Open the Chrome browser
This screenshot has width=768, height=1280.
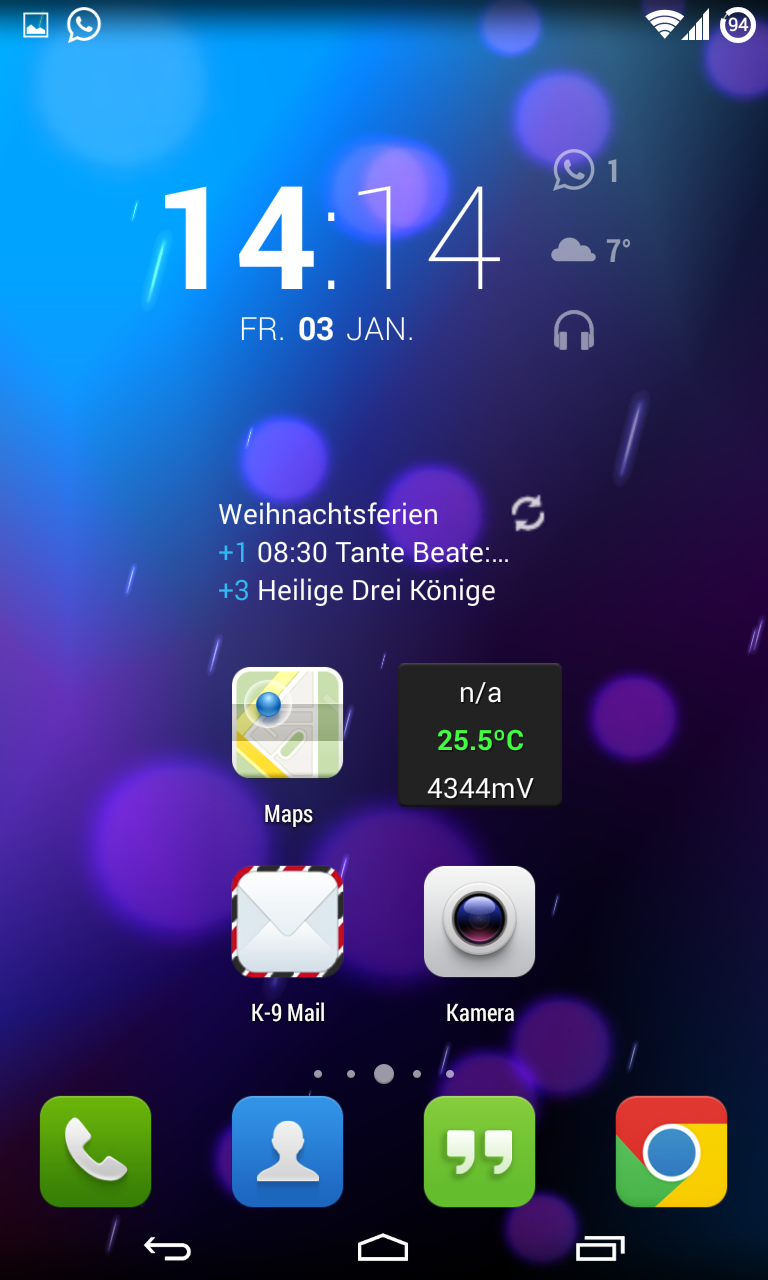point(671,1152)
